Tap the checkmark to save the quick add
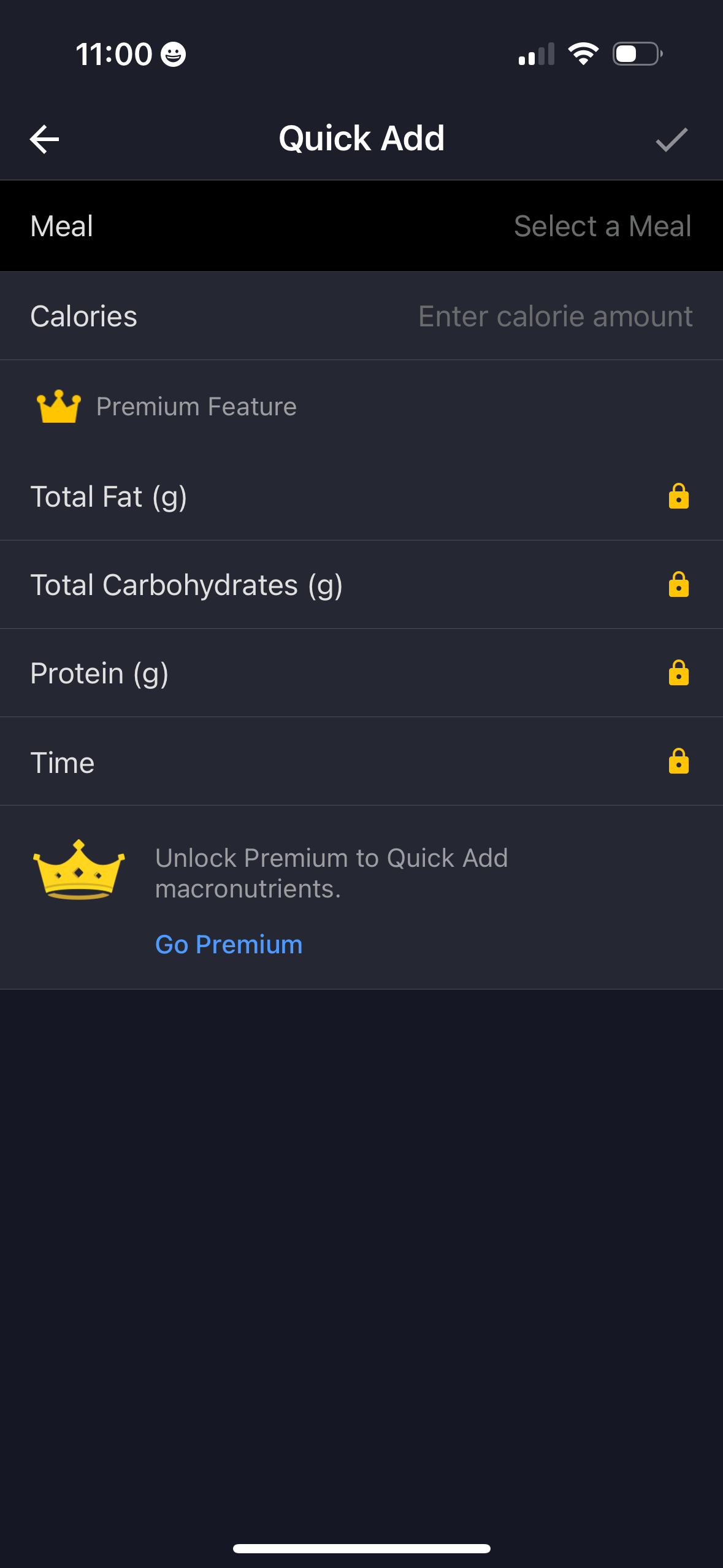The image size is (723, 1568). point(671,139)
